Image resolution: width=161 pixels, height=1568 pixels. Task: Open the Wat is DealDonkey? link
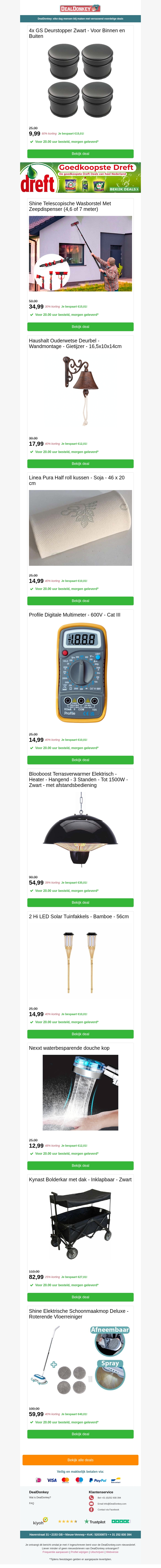(x=40, y=1497)
